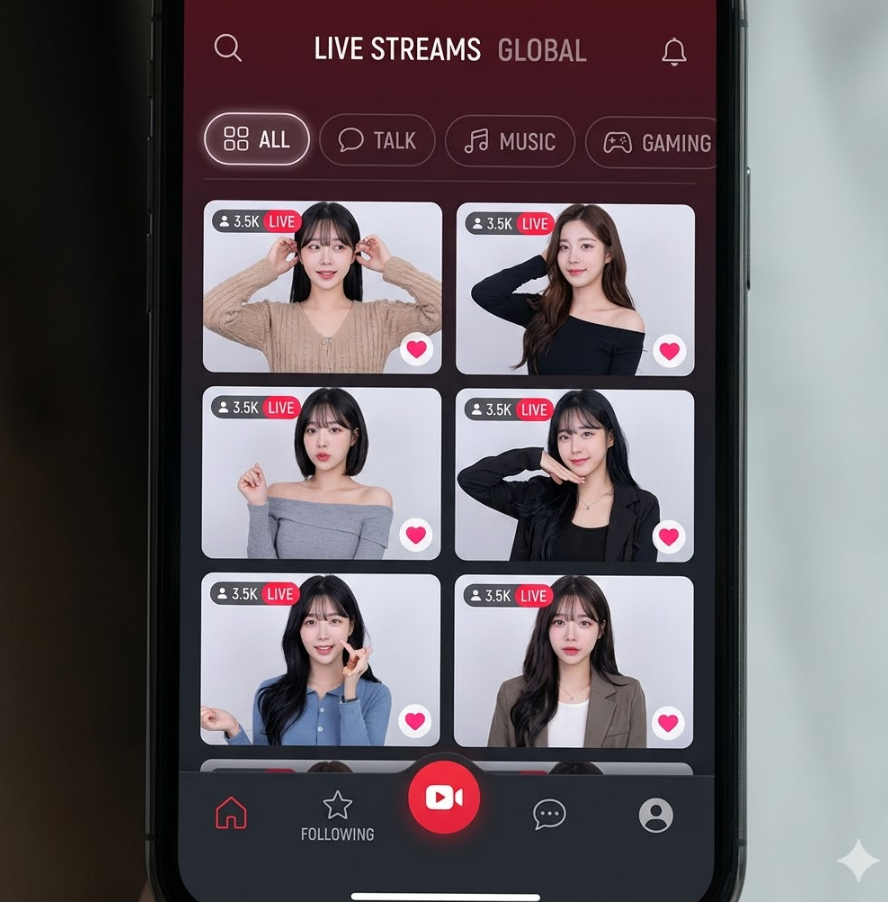Filter streams by Talk
The width and height of the screenshot is (888, 902).
[x=377, y=140]
